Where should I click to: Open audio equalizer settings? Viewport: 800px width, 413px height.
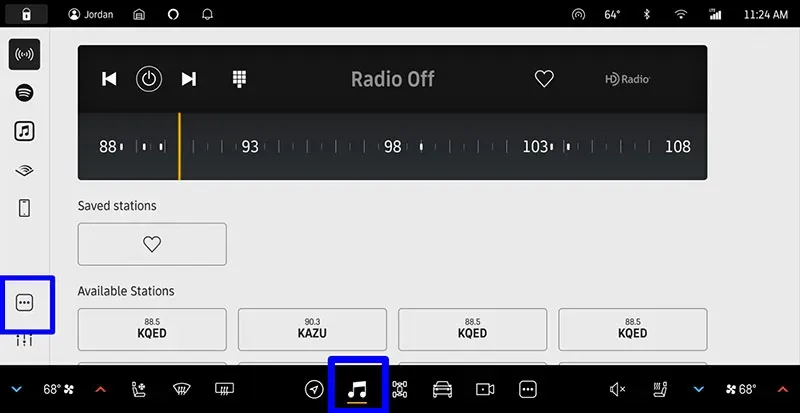coord(25,341)
